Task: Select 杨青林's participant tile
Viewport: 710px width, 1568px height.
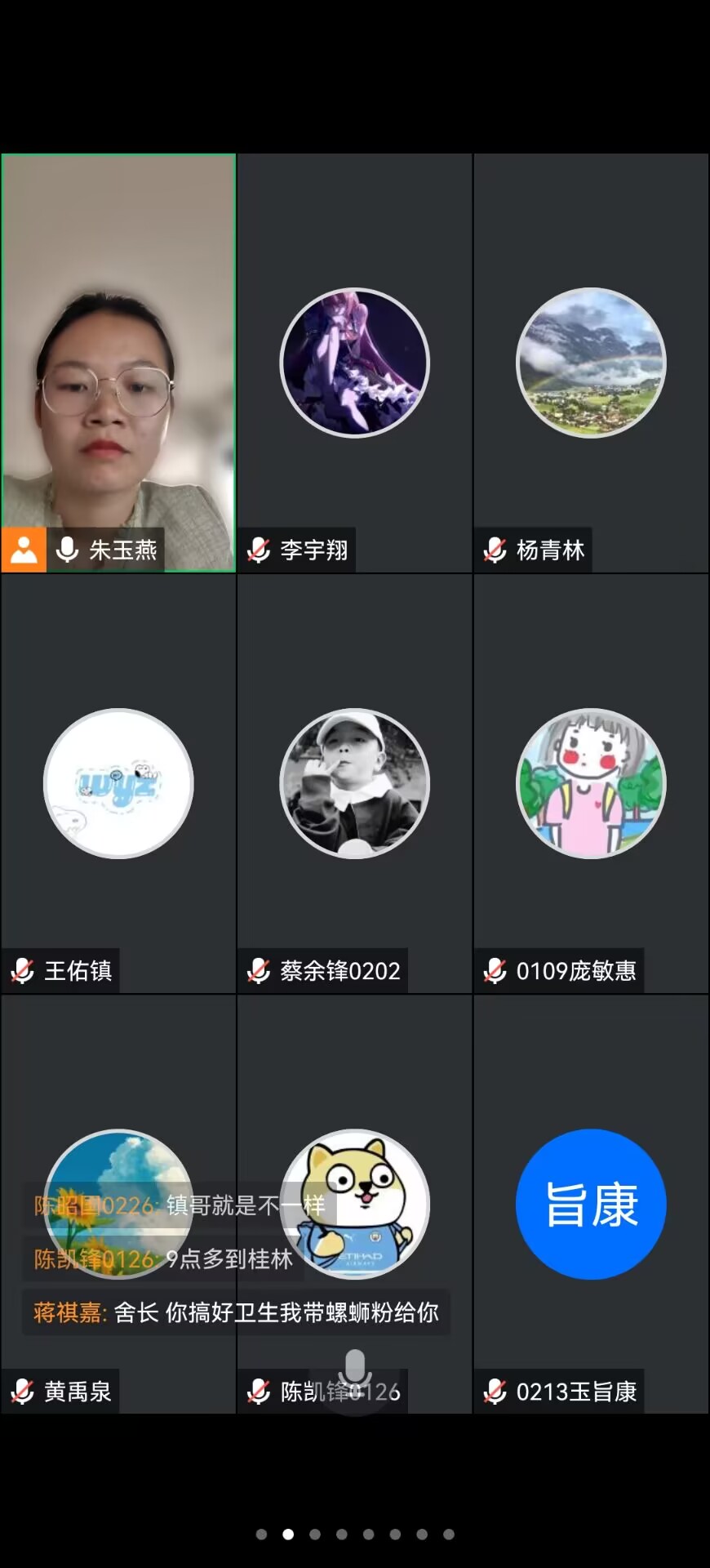Action: click(x=591, y=363)
